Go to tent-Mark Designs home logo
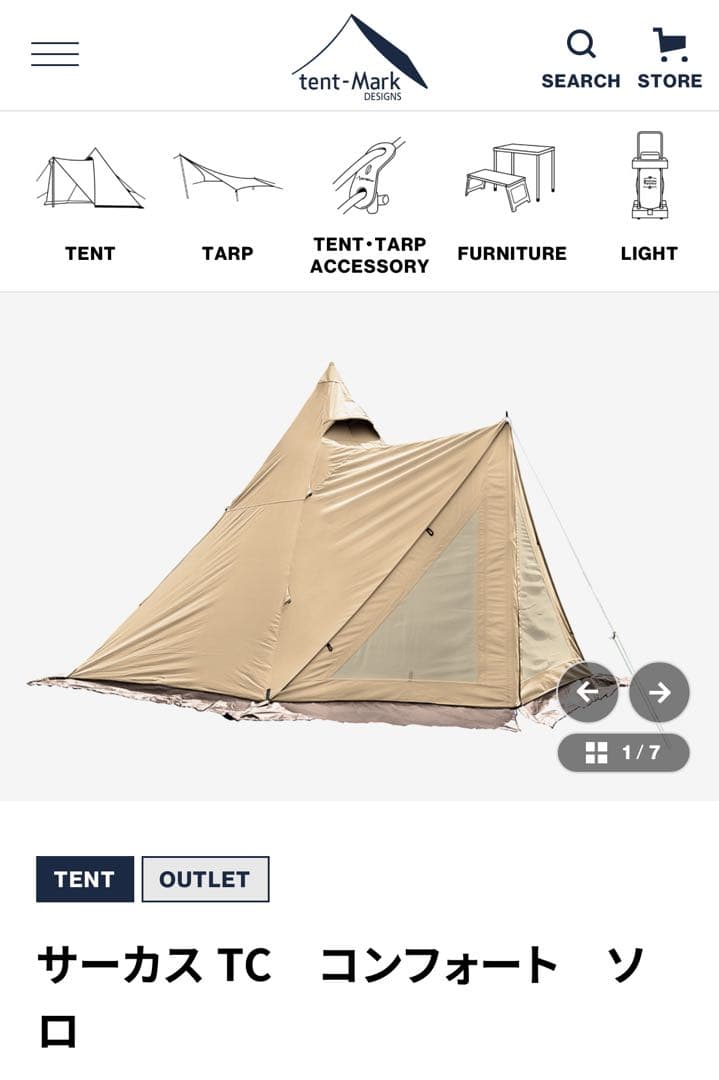Image resolution: width=719 pixels, height=1080 pixels. [360, 56]
